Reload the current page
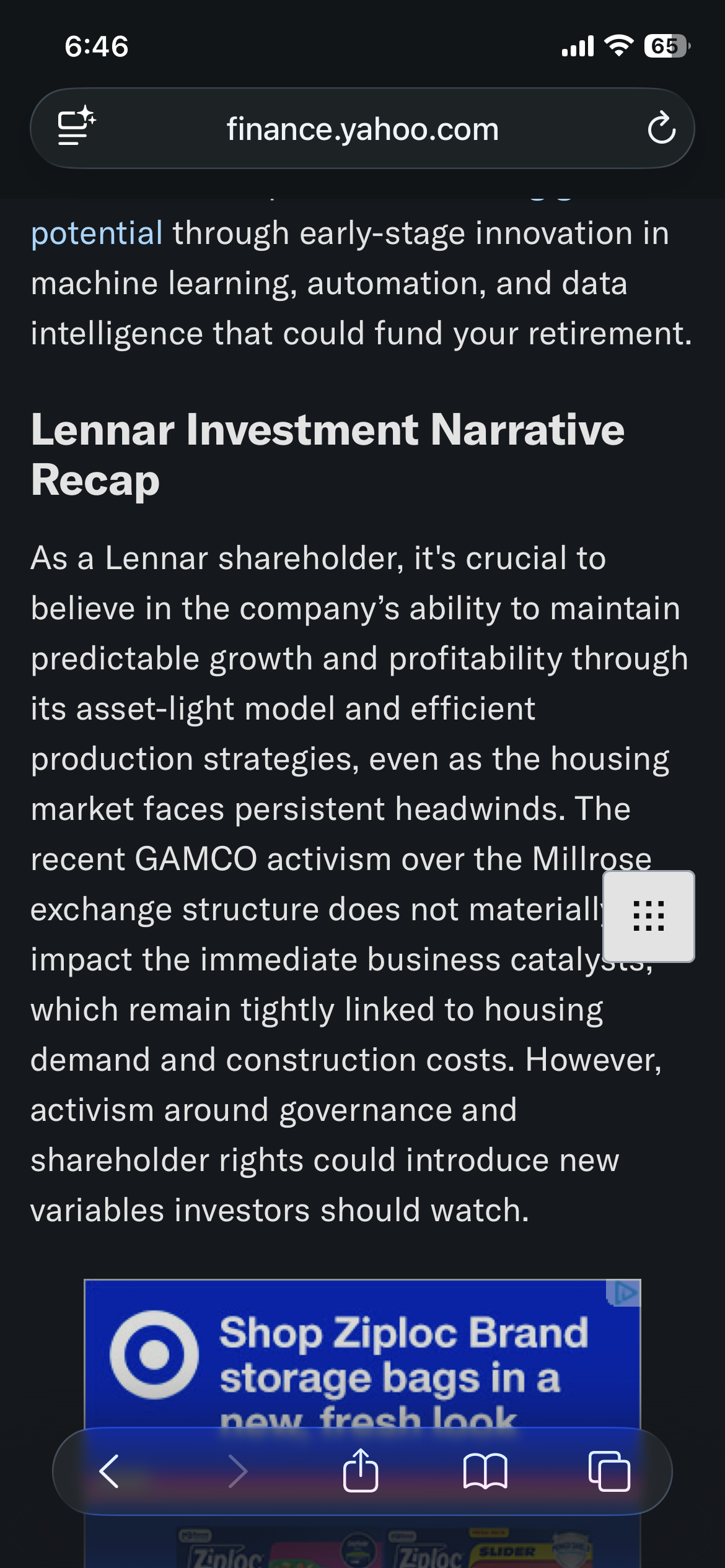The width and height of the screenshot is (725, 1568). [x=661, y=129]
